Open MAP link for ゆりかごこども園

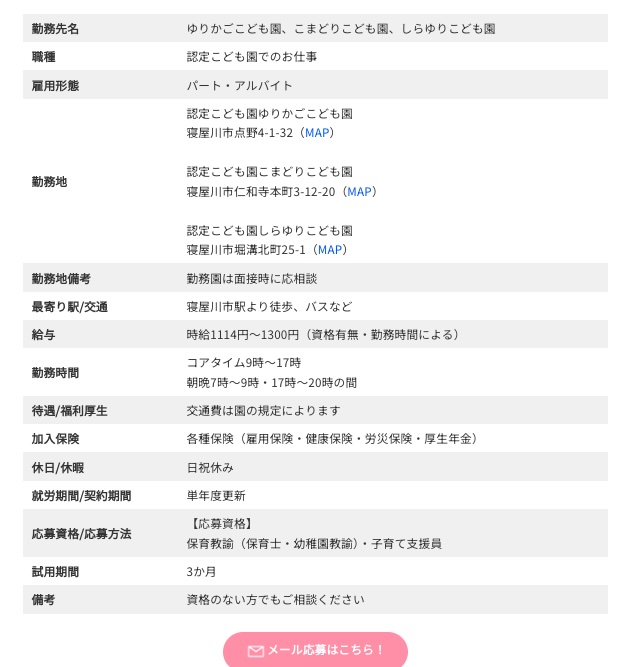(x=316, y=133)
